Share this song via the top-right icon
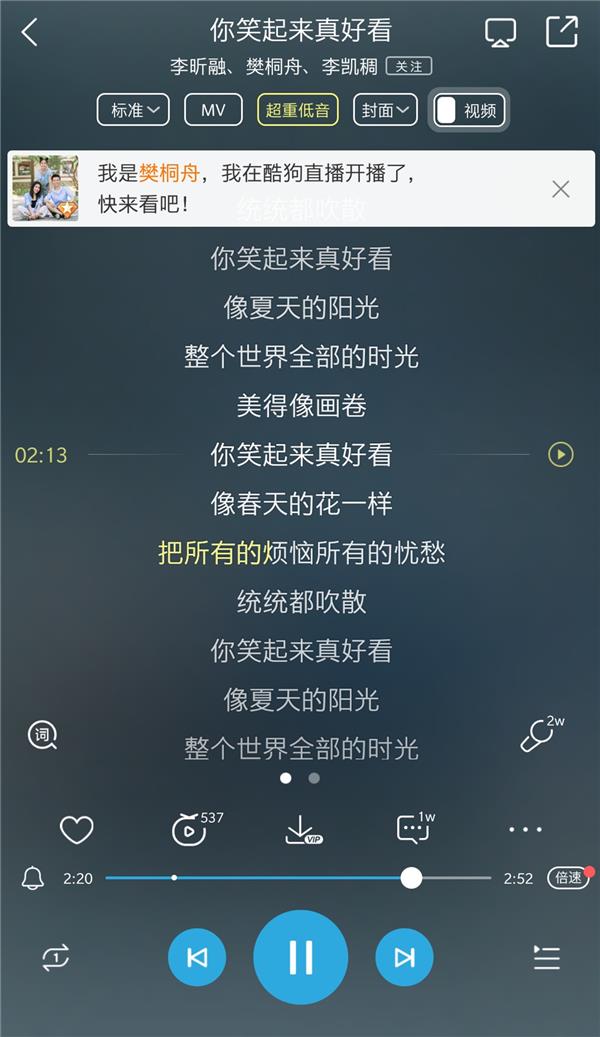 (x=562, y=32)
